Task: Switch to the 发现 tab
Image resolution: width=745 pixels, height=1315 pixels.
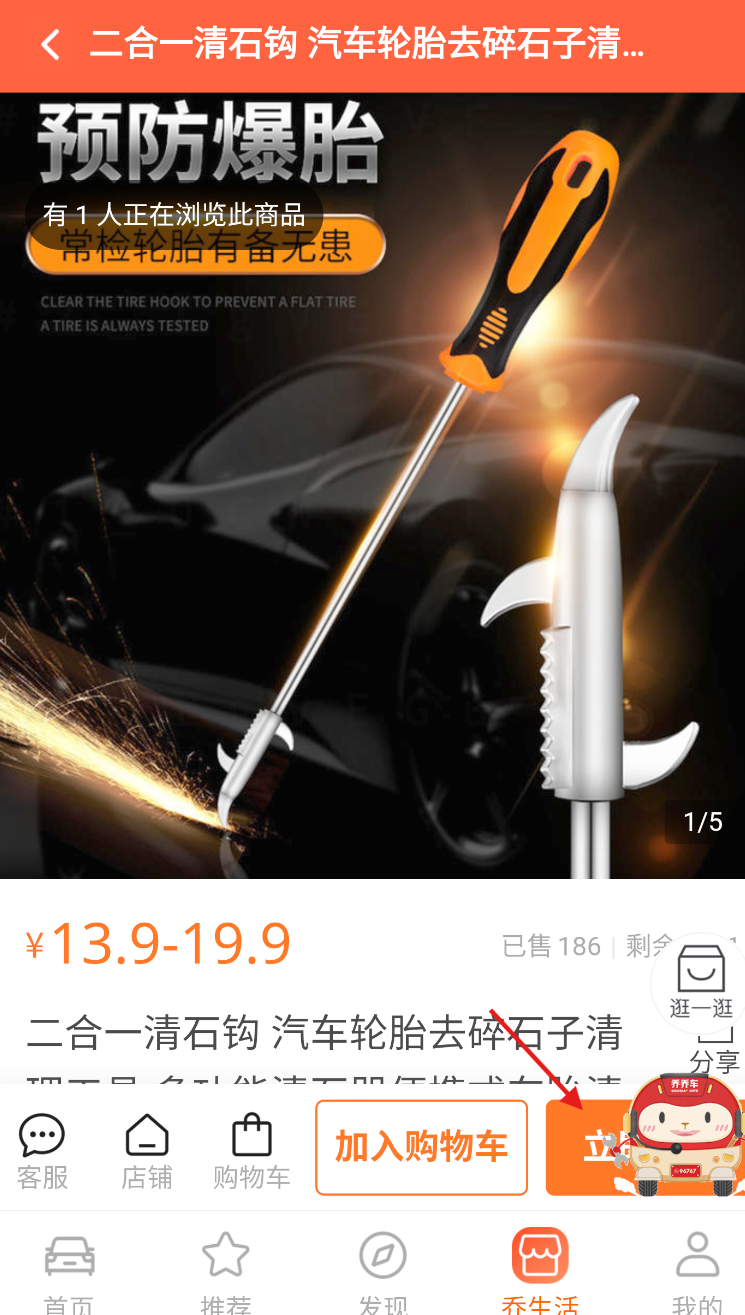Action: tap(383, 1270)
